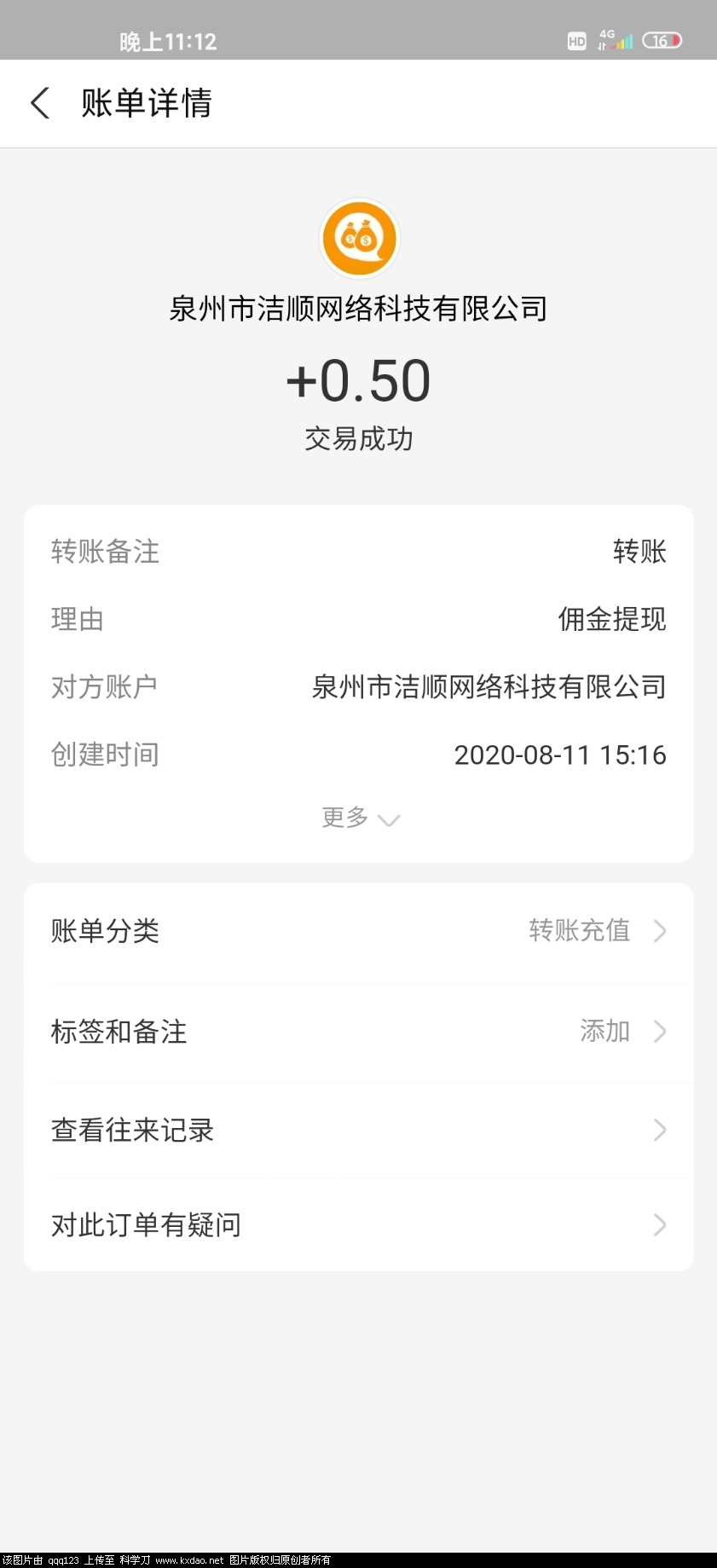
Task: Tap the +0.50 transaction amount
Action: [358, 380]
